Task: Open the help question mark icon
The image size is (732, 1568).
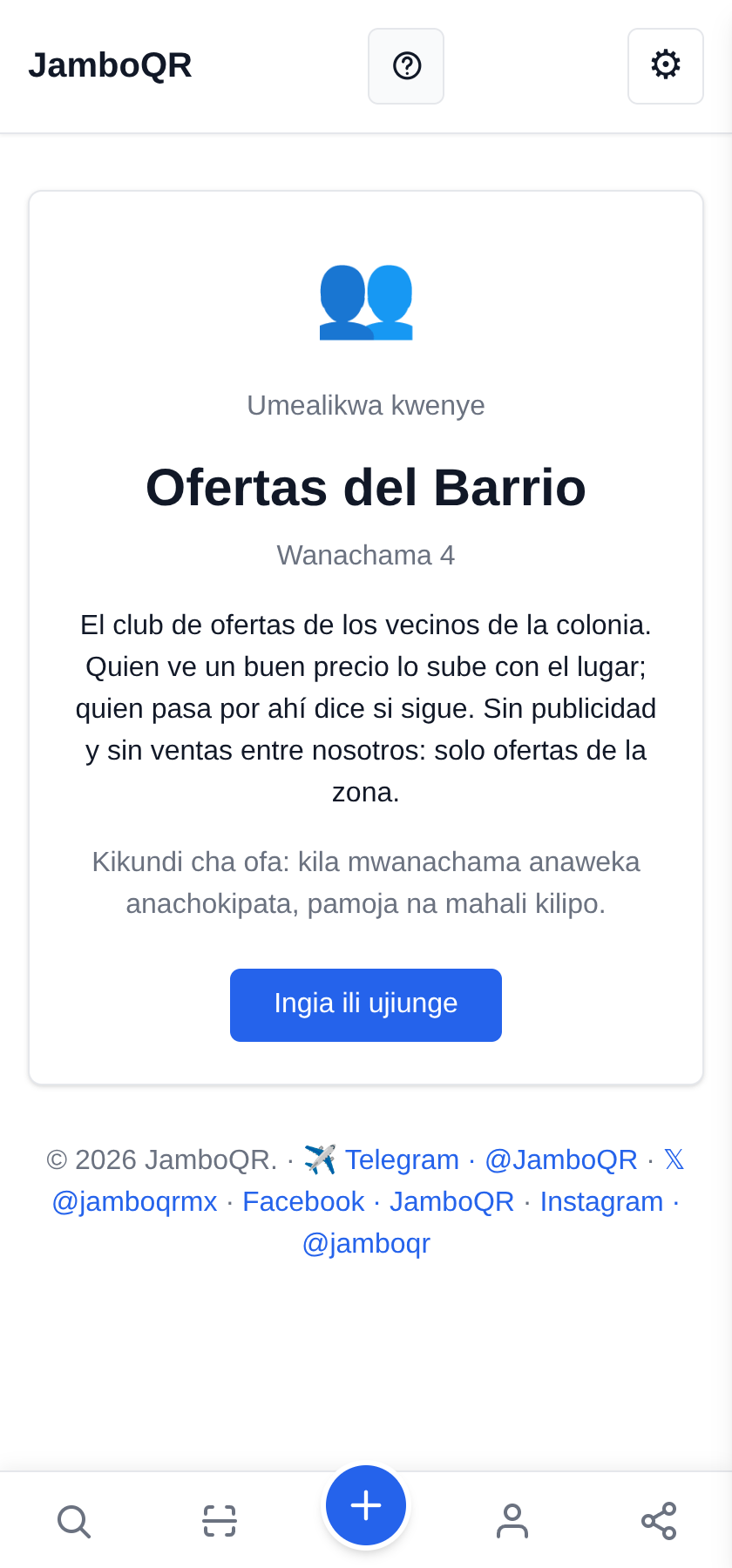Action: [x=406, y=66]
